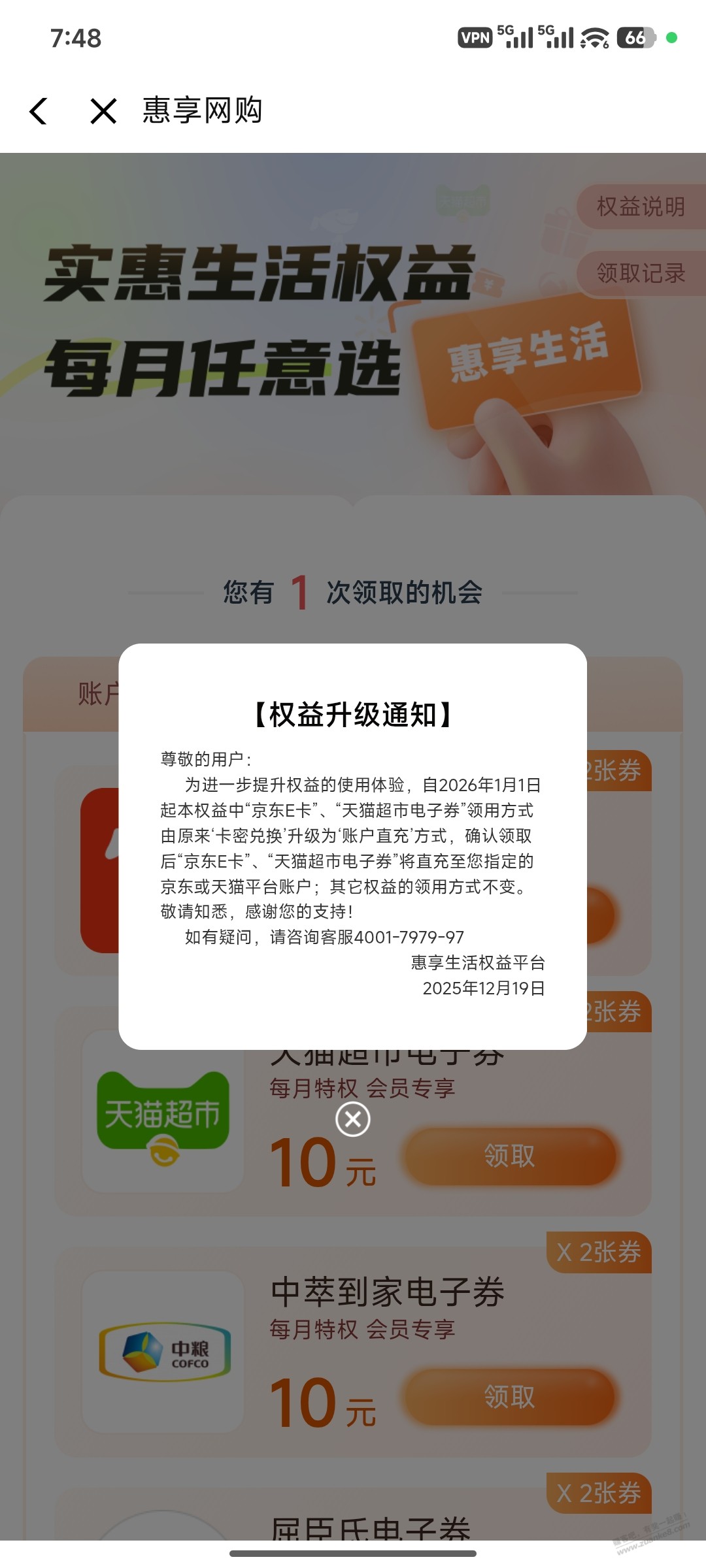706x1568 pixels.
Task: Claim the 天猫超市 10元 coupon
Action: tap(509, 1156)
